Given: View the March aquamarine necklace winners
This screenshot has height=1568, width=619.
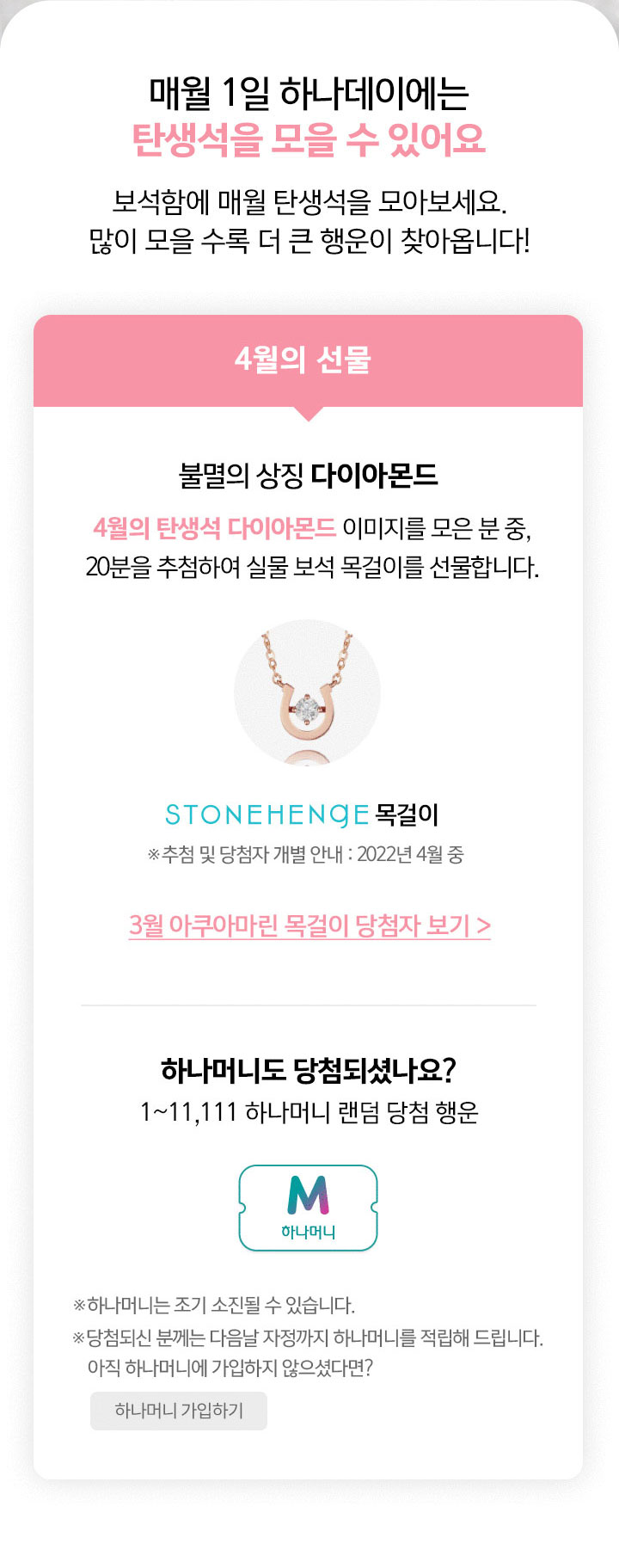Looking at the screenshot, I should (309, 925).
